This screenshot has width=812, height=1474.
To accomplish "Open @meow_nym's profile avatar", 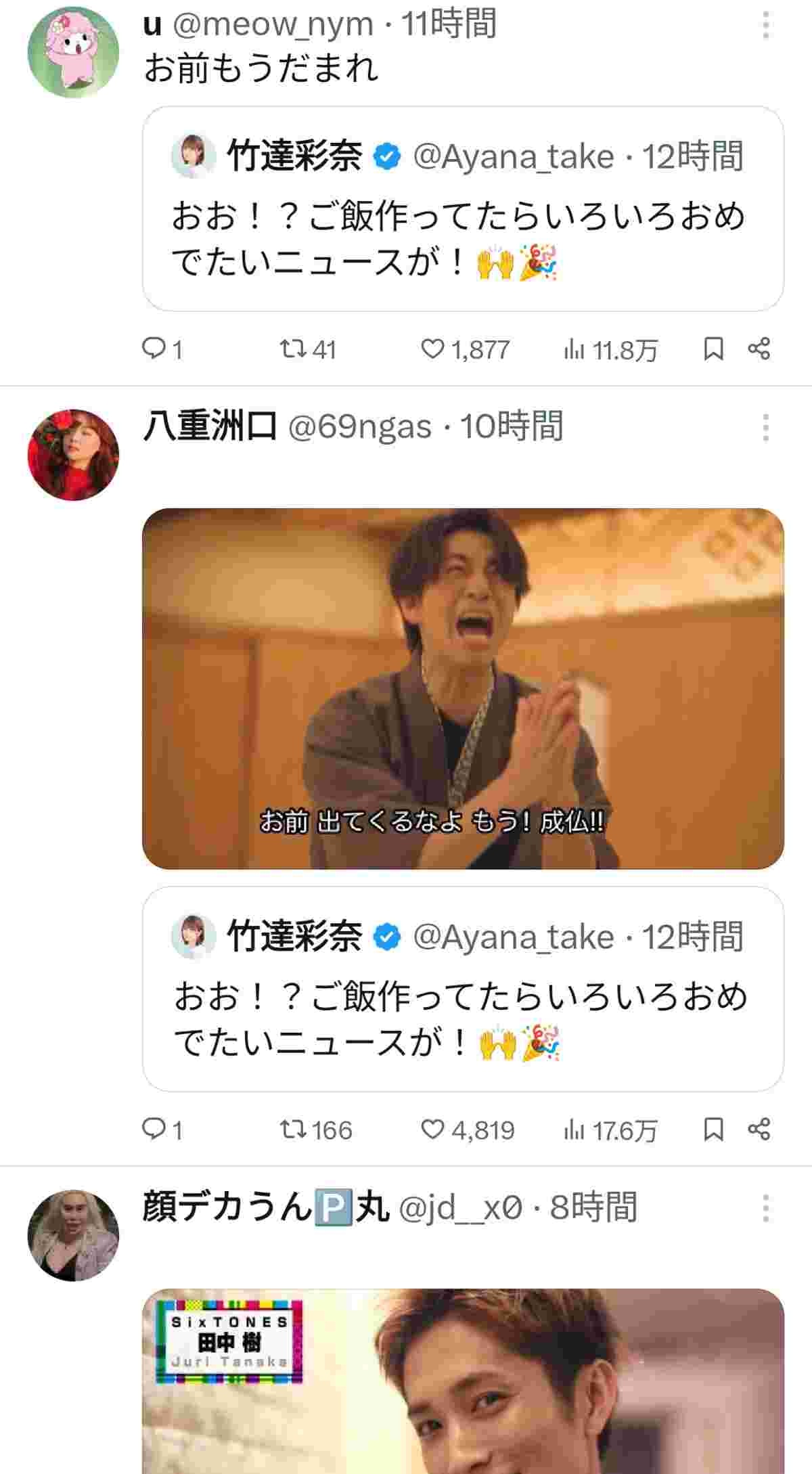I will click(x=73, y=52).
